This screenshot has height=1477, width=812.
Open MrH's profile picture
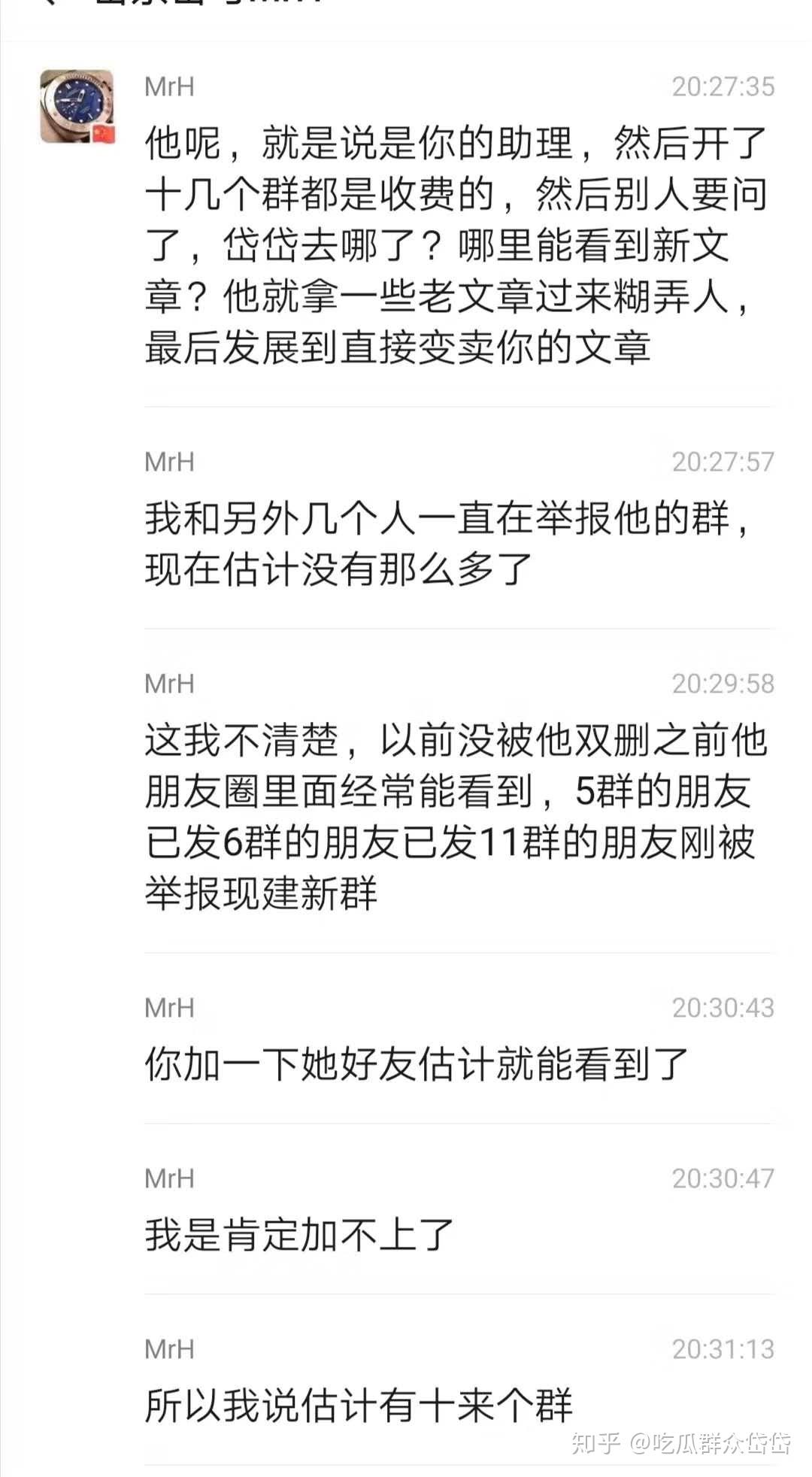click(x=77, y=106)
